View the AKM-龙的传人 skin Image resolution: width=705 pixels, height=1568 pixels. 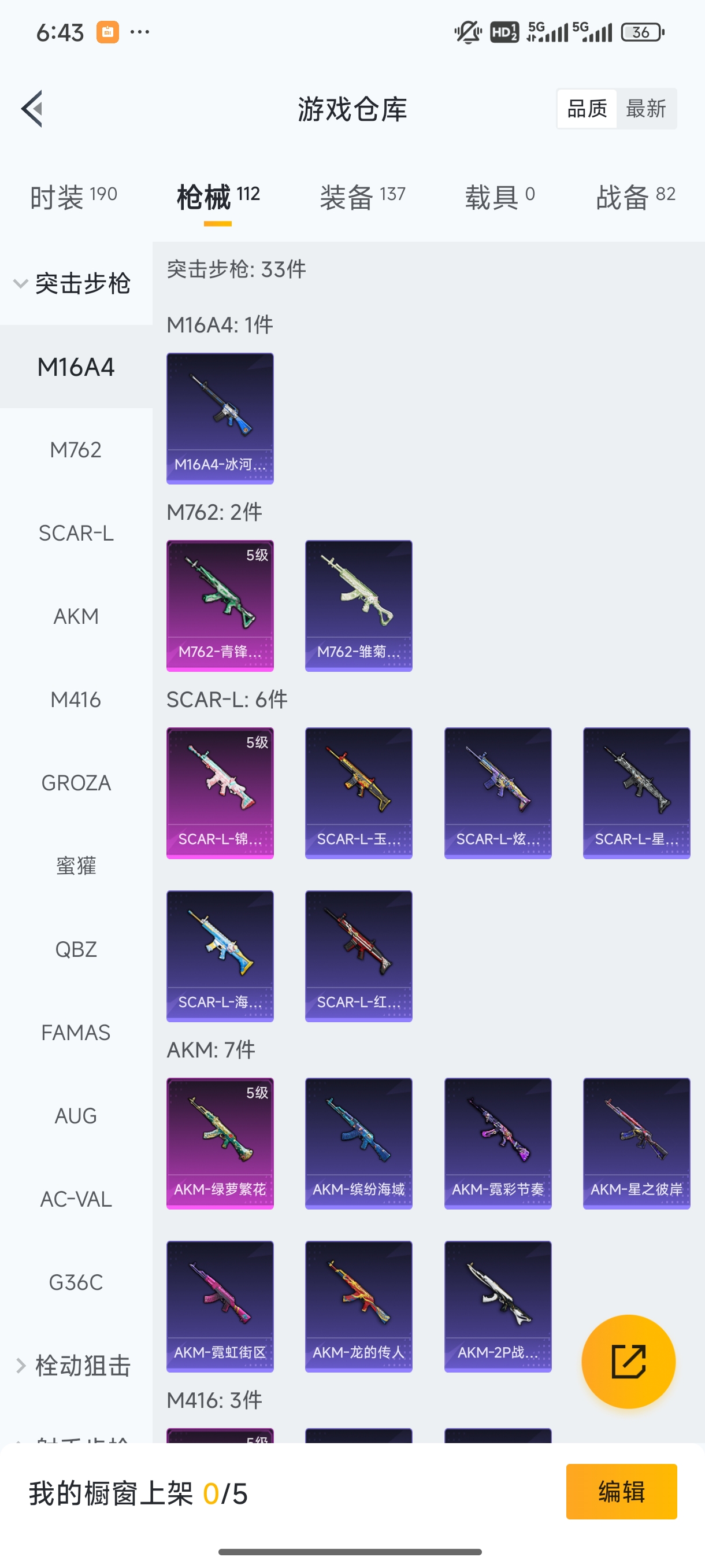point(358,1306)
